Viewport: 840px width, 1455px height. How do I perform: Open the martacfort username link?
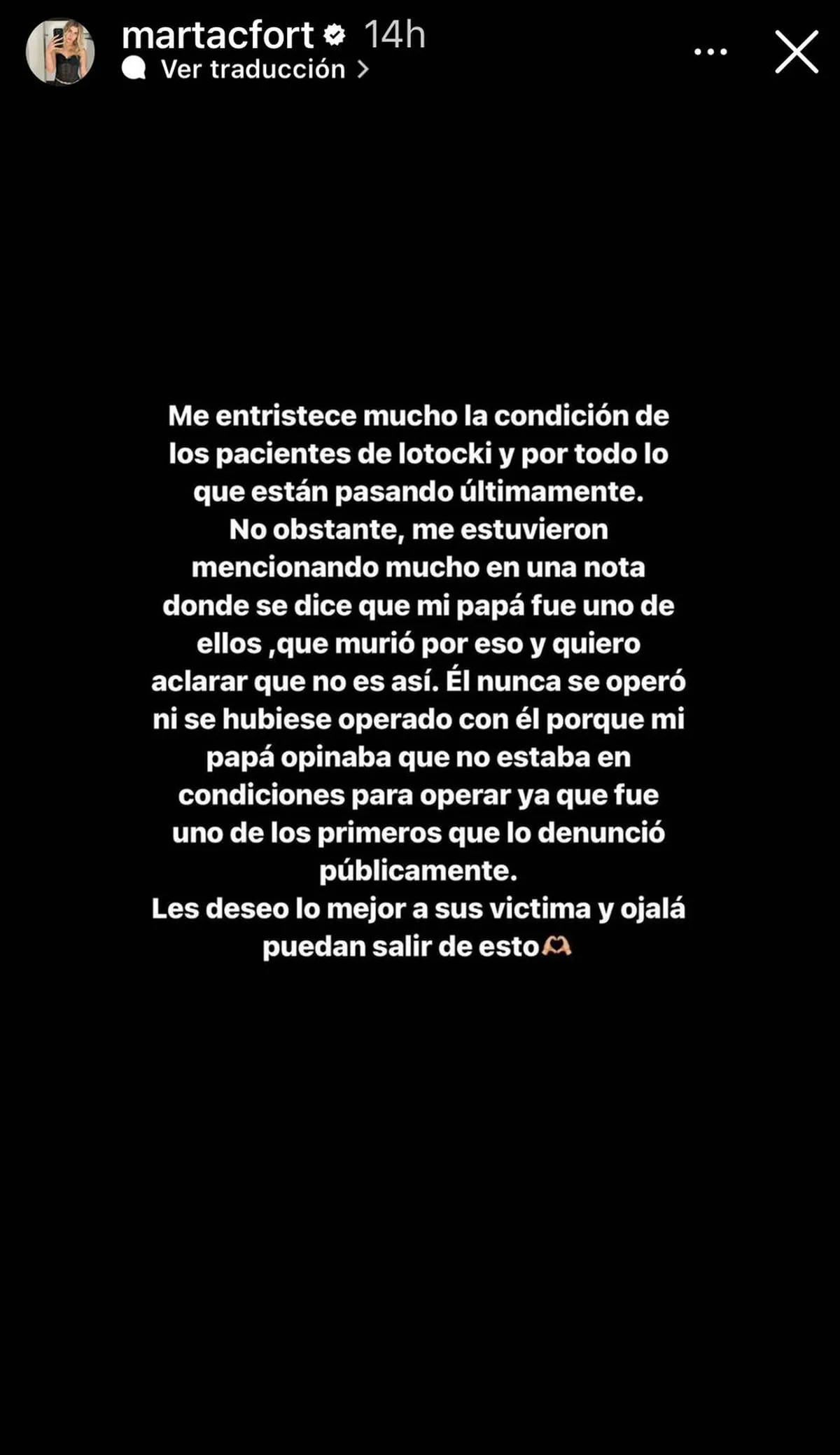click(218, 35)
